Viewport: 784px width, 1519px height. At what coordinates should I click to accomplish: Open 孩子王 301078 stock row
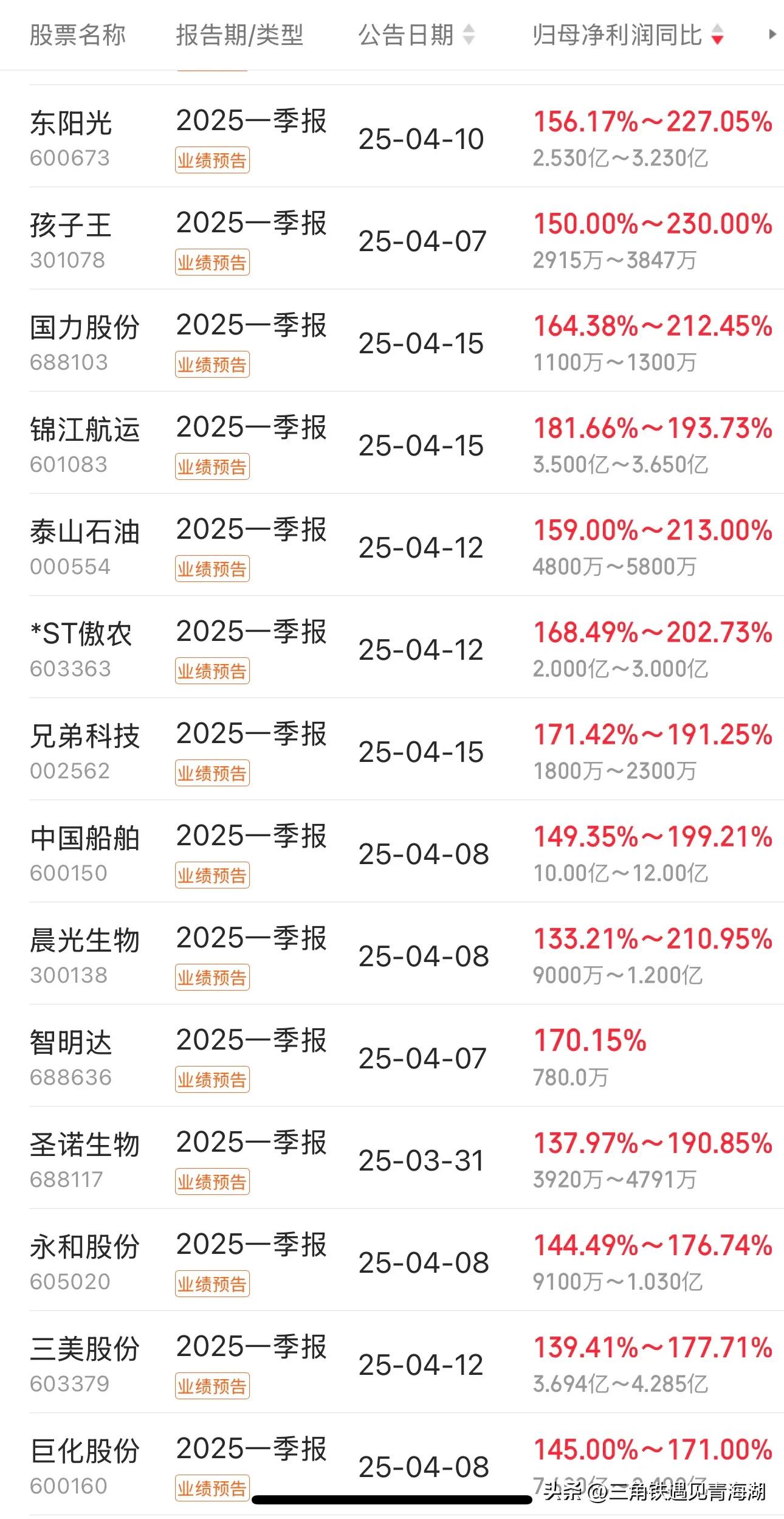(406, 238)
